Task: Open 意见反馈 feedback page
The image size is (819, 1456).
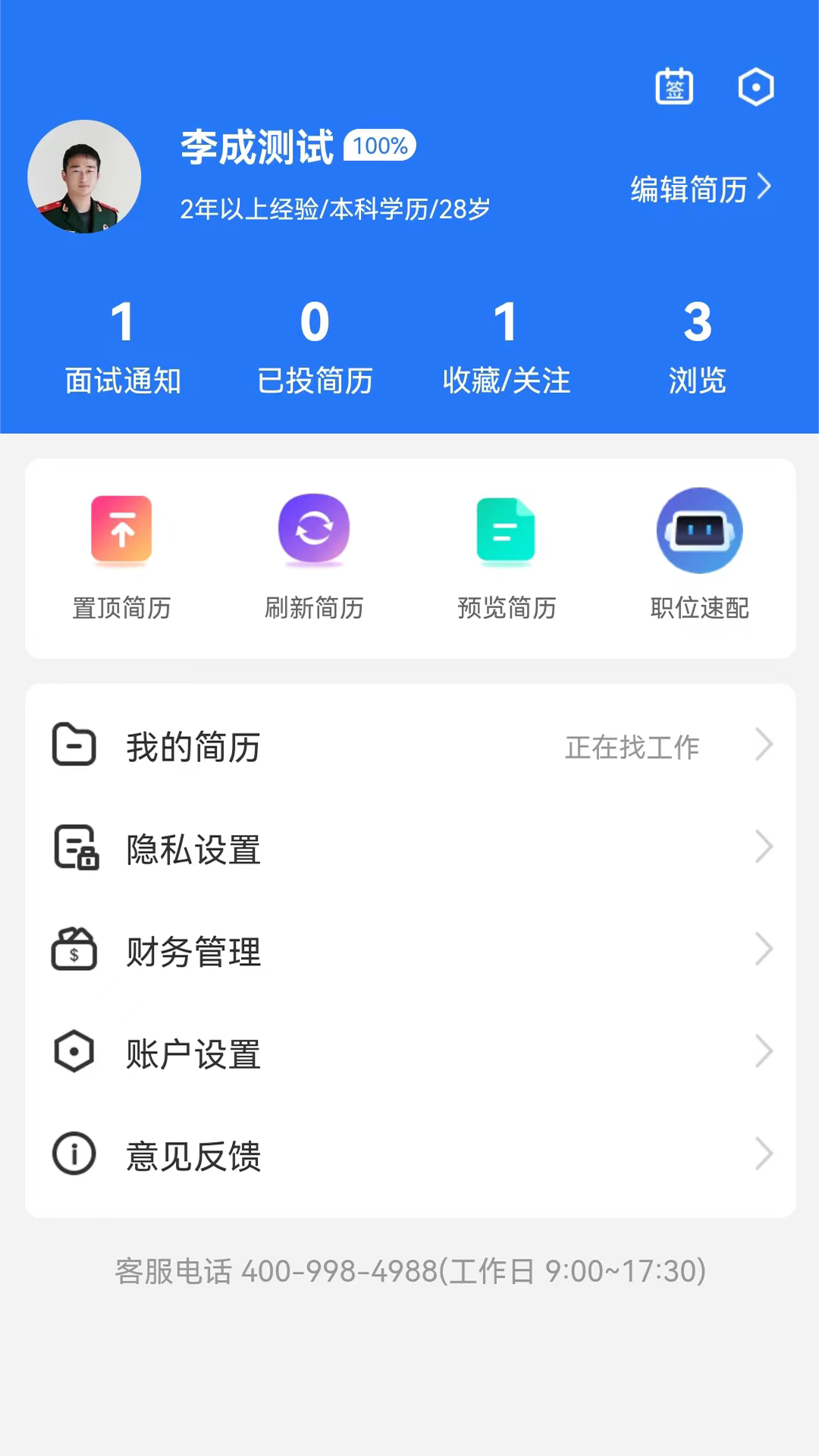Action: [x=409, y=1156]
